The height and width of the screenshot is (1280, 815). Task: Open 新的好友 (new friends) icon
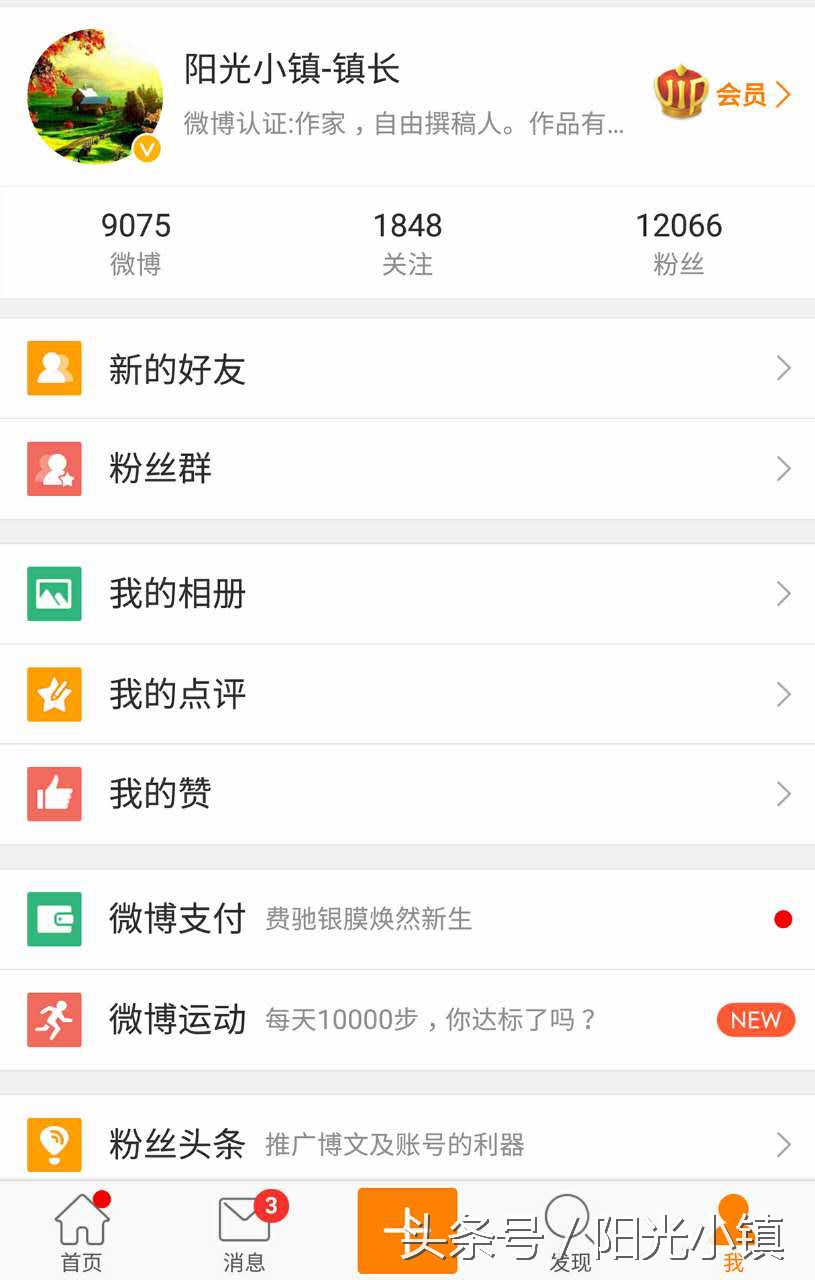tap(54, 368)
